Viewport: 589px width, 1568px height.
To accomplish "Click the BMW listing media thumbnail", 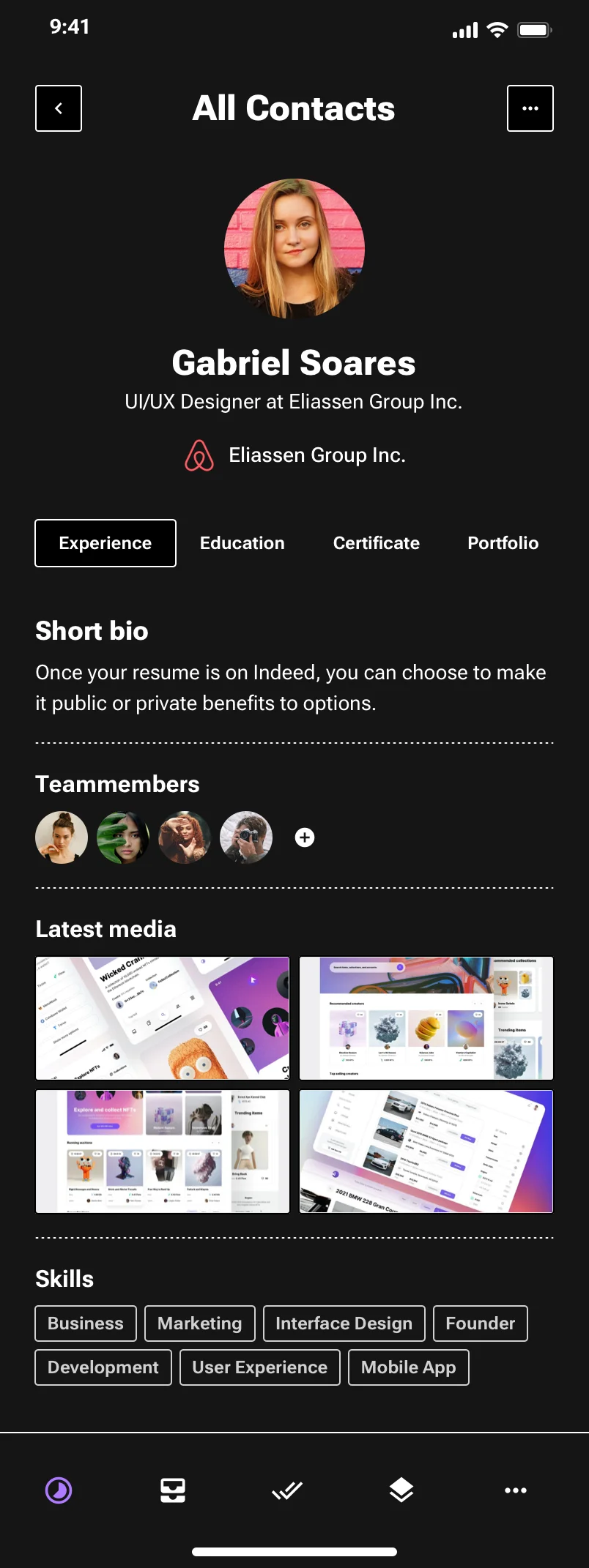I will tap(426, 1151).
